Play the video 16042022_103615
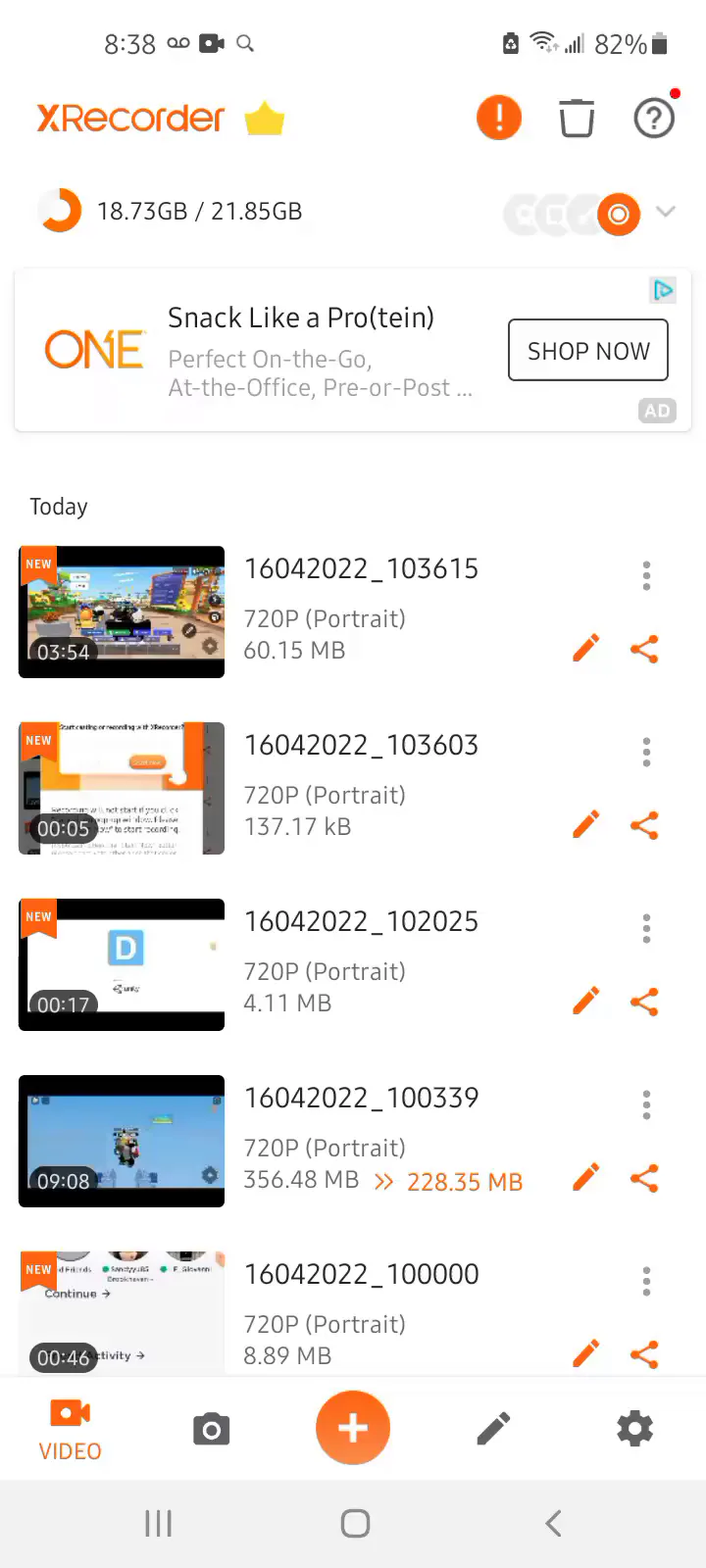 [x=122, y=612]
